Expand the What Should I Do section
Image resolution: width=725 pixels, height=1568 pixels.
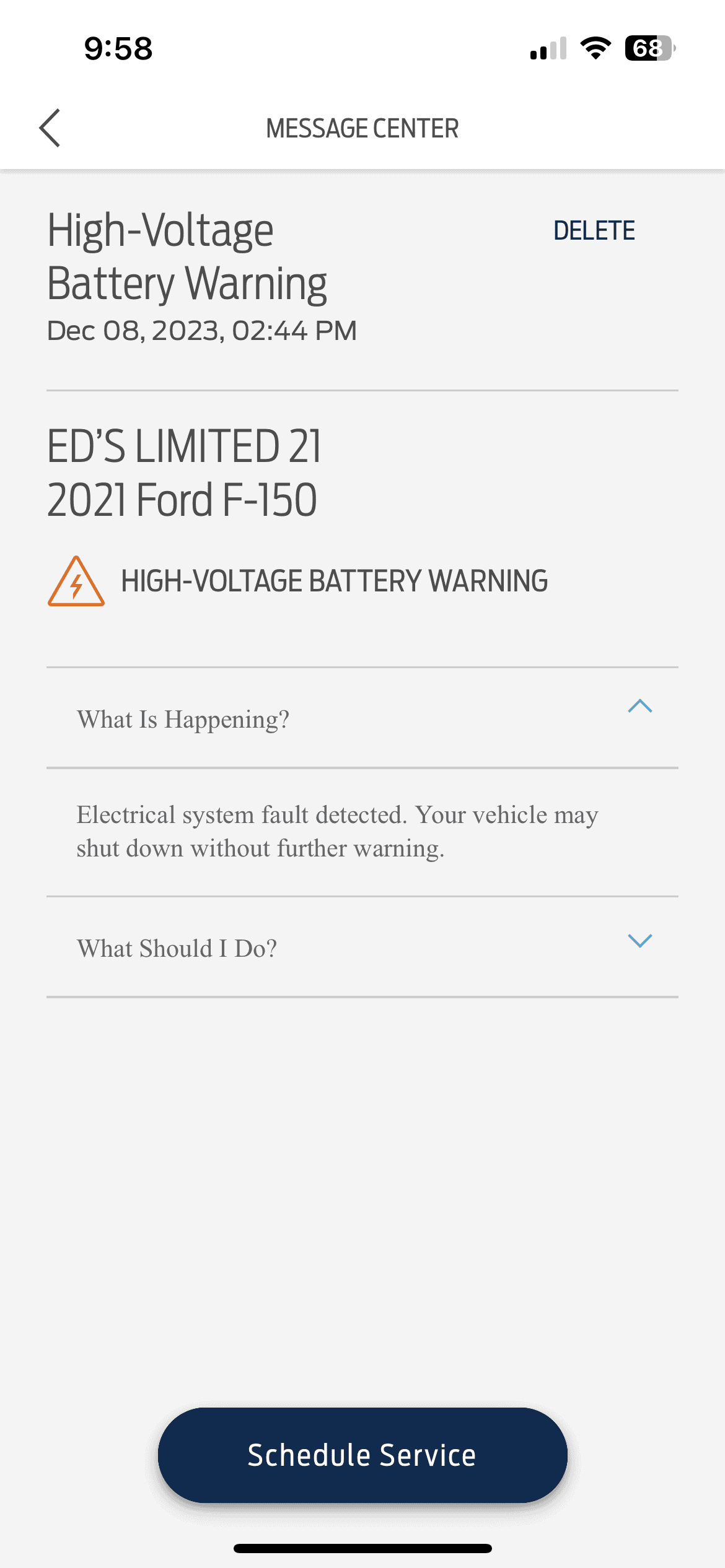tap(639, 941)
